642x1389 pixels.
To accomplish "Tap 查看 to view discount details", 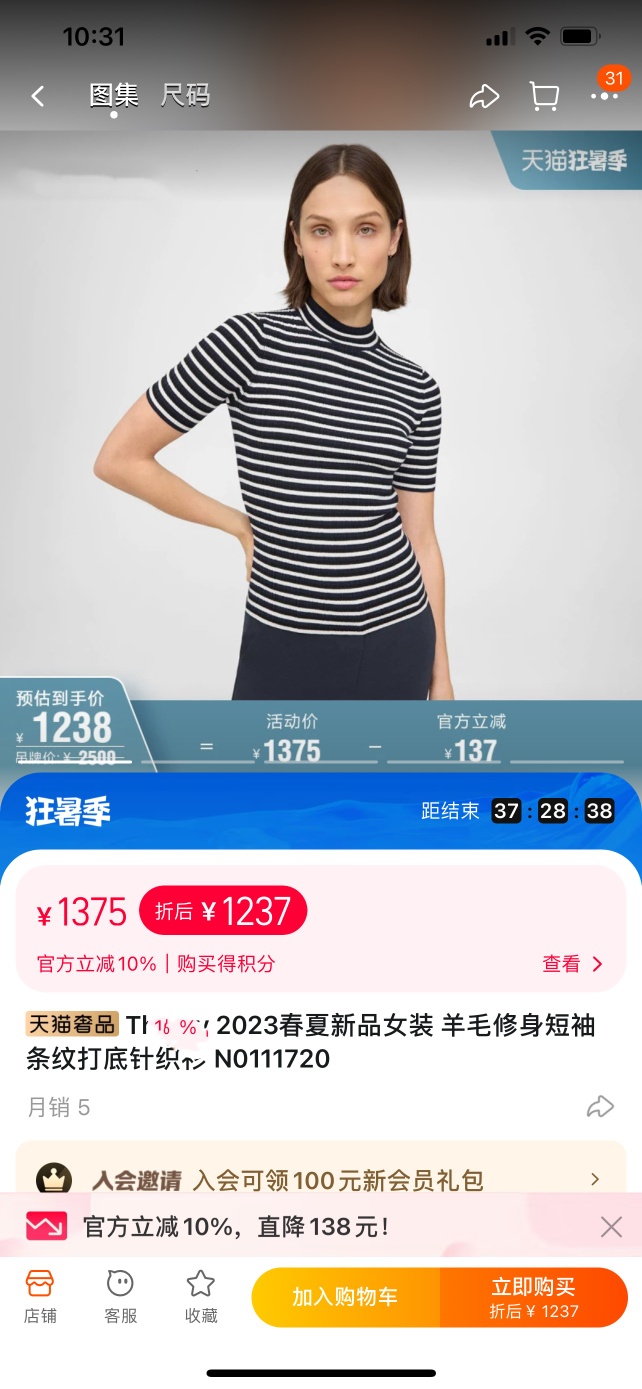I will pyautogui.click(x=573, y=964).
